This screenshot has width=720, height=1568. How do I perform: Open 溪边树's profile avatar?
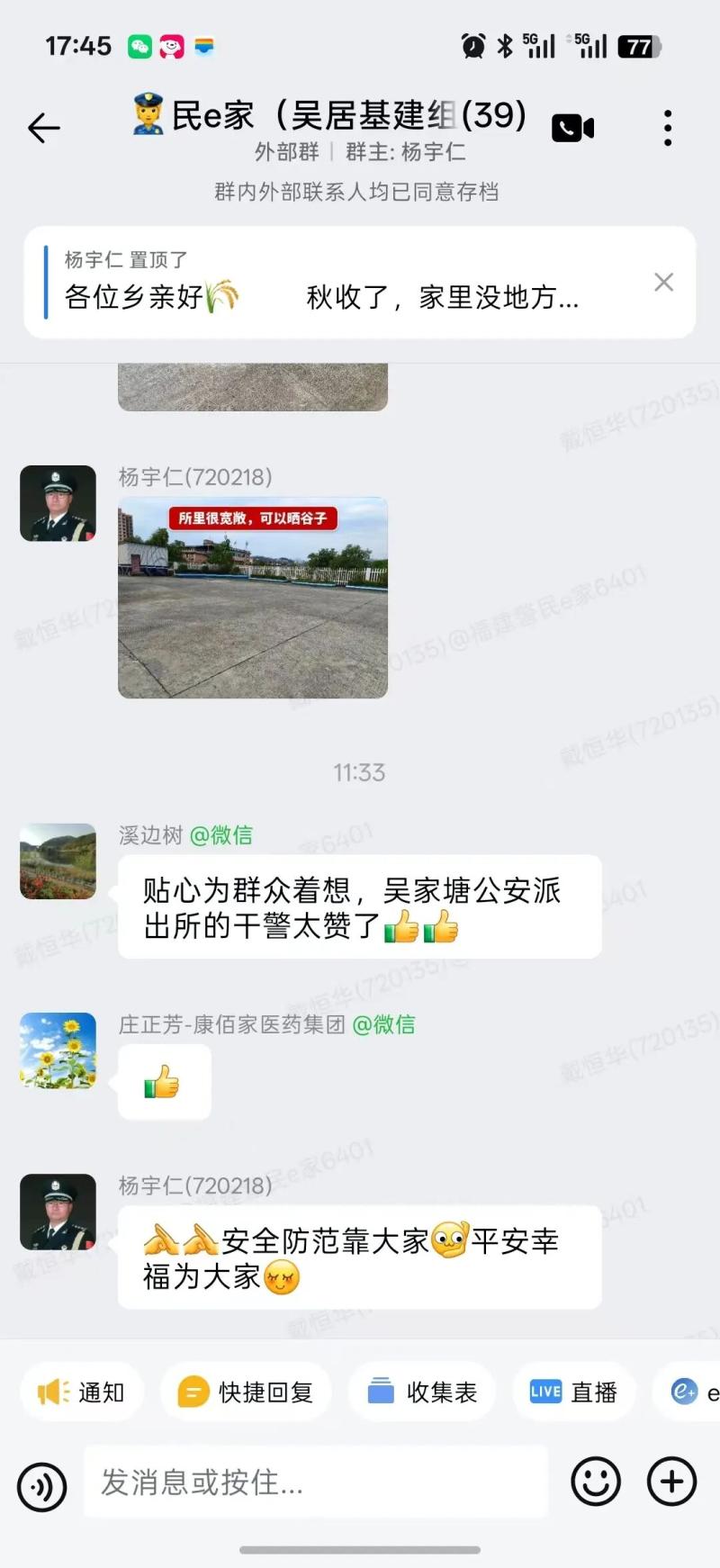point(58,861)
